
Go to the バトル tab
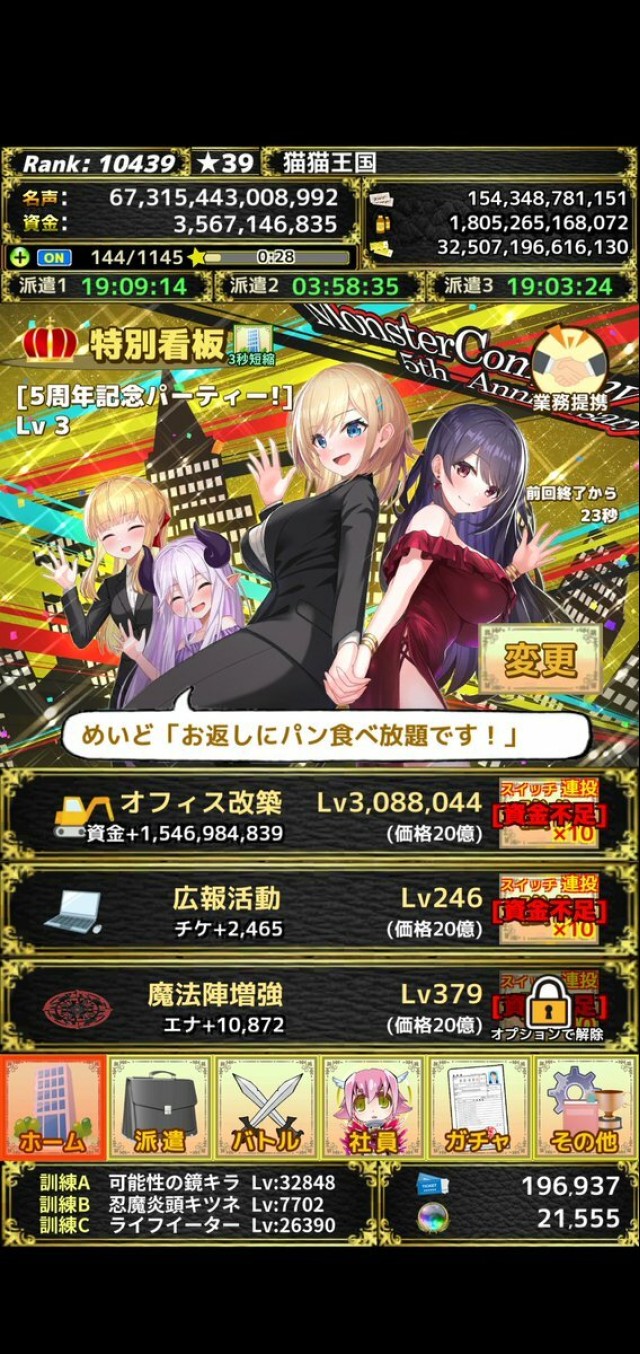coord(266,1107)
